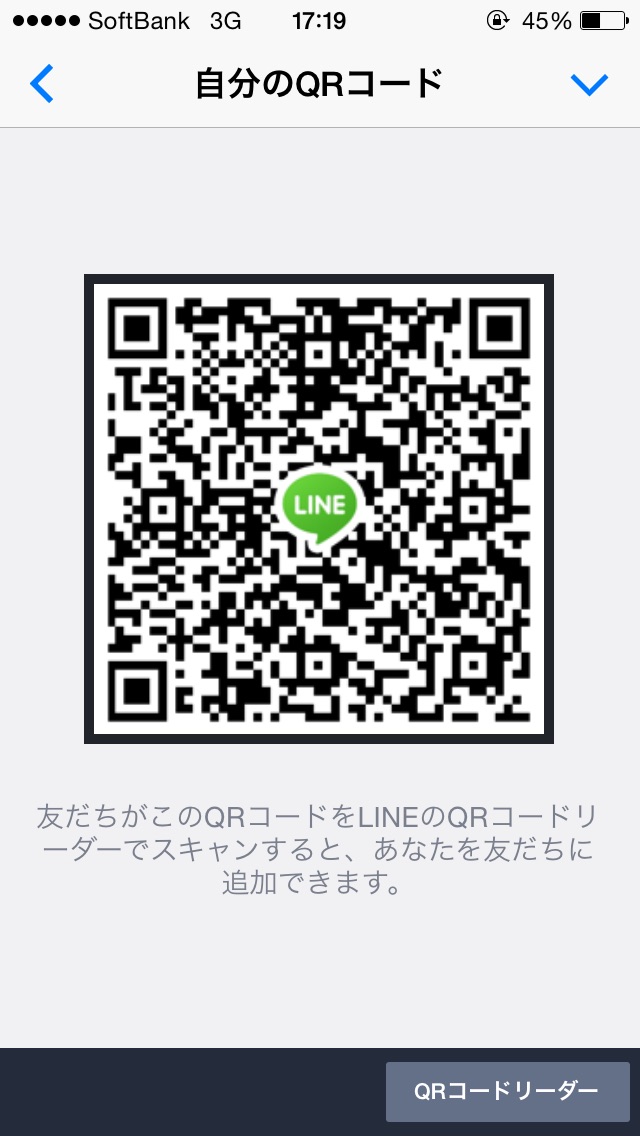The width and height of the screenshot is (640, 1136).
Task: Open the dropdown menu chevron at top right
Action: [589, 85]
